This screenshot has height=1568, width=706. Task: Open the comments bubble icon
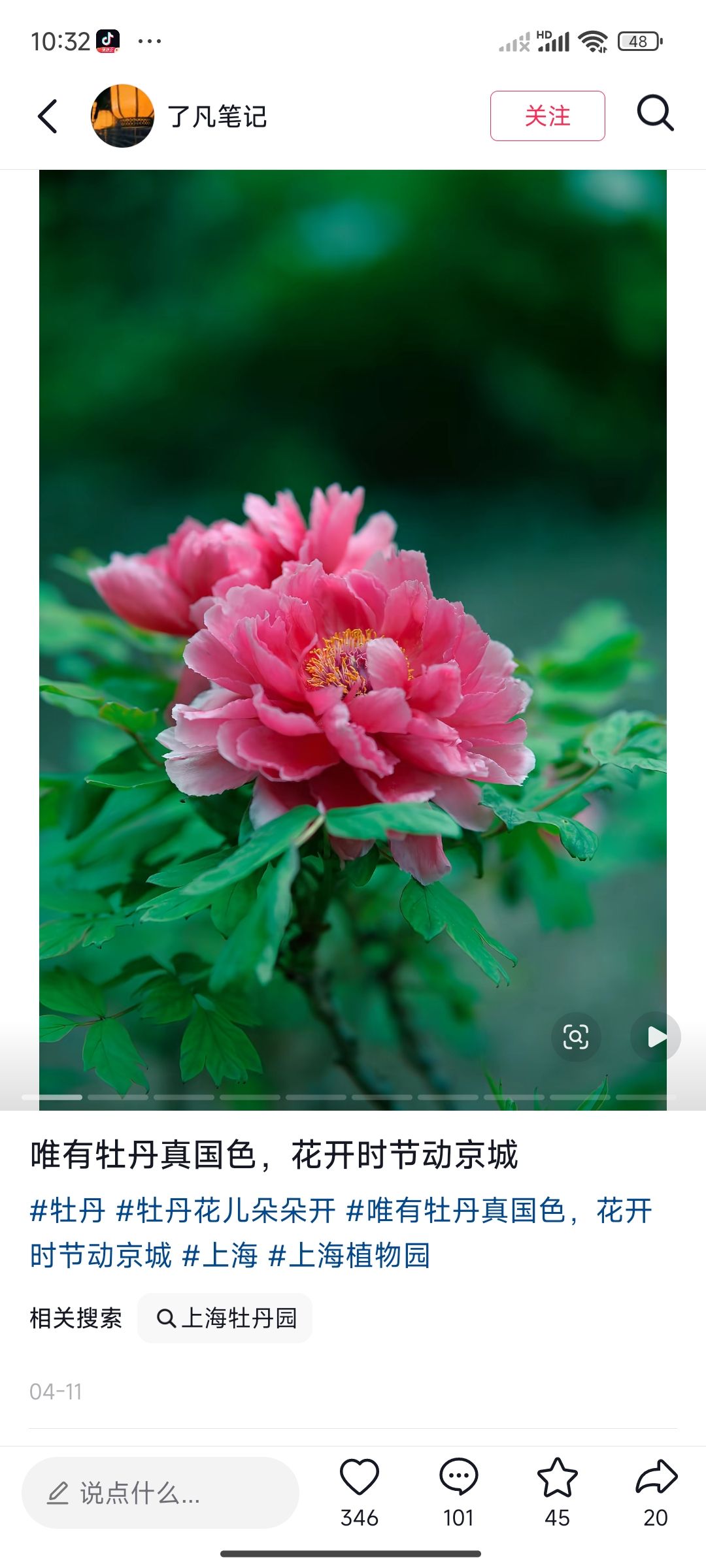[458, 1478]
